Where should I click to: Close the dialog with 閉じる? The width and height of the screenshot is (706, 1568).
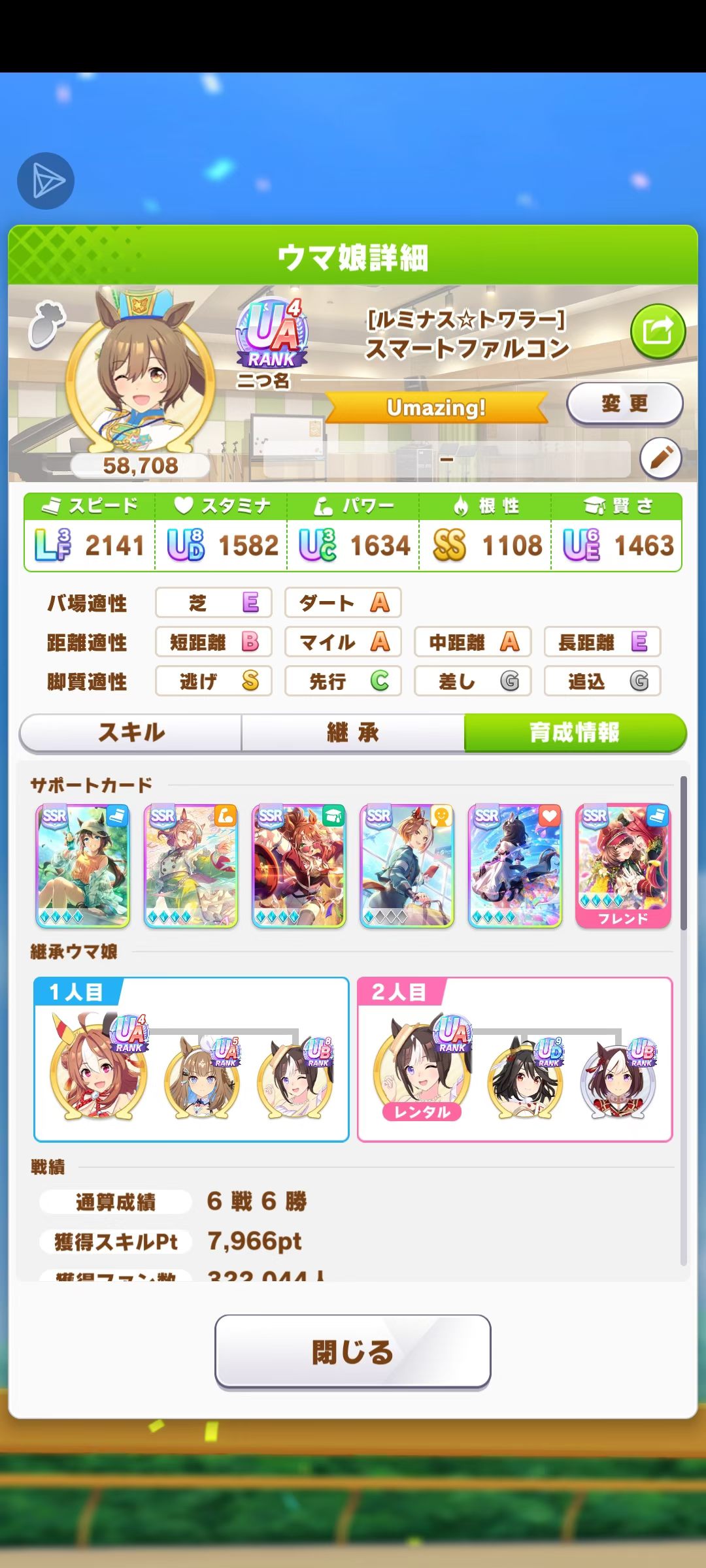tap(352, 1352)
